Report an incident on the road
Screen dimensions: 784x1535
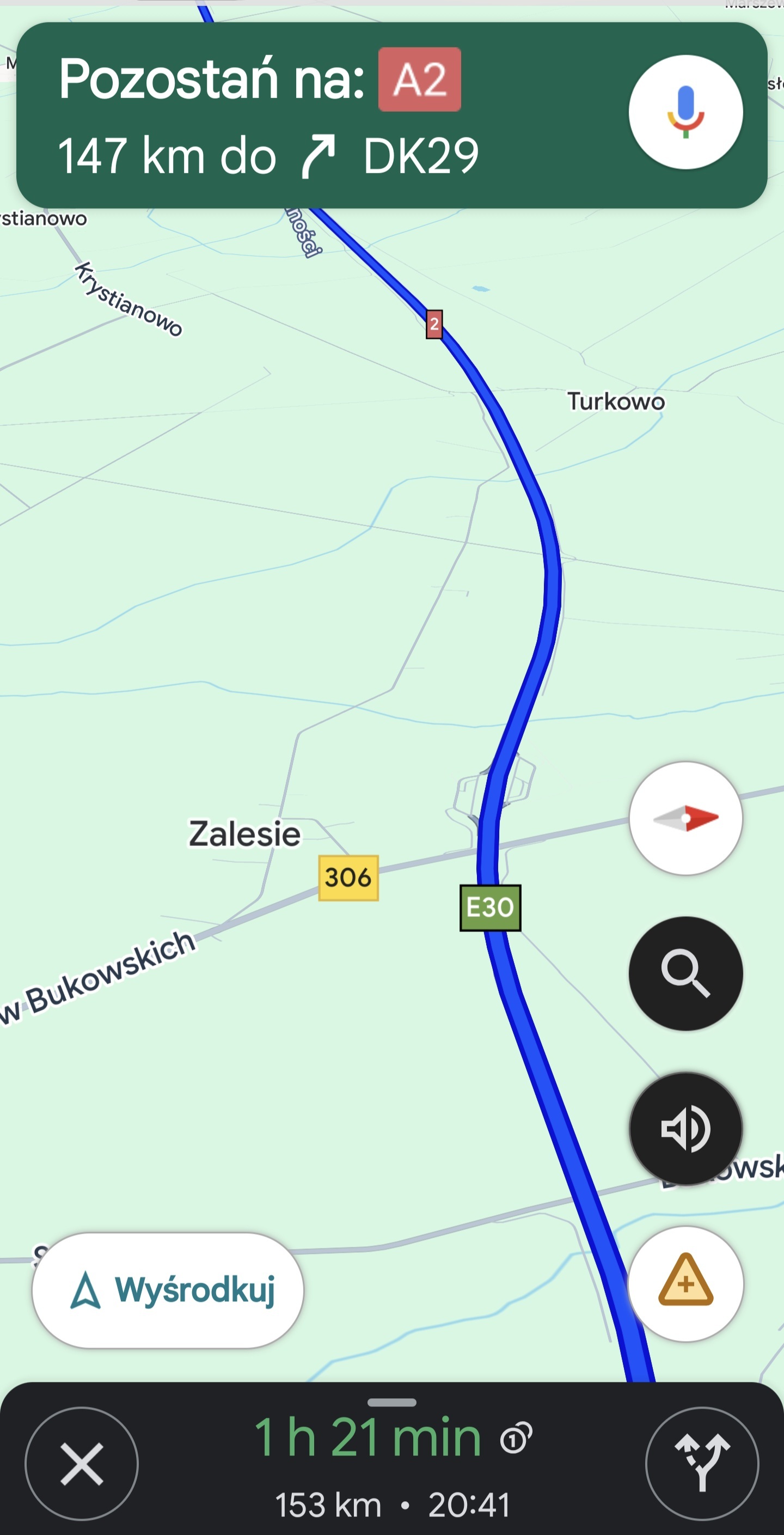(685, 1283)
